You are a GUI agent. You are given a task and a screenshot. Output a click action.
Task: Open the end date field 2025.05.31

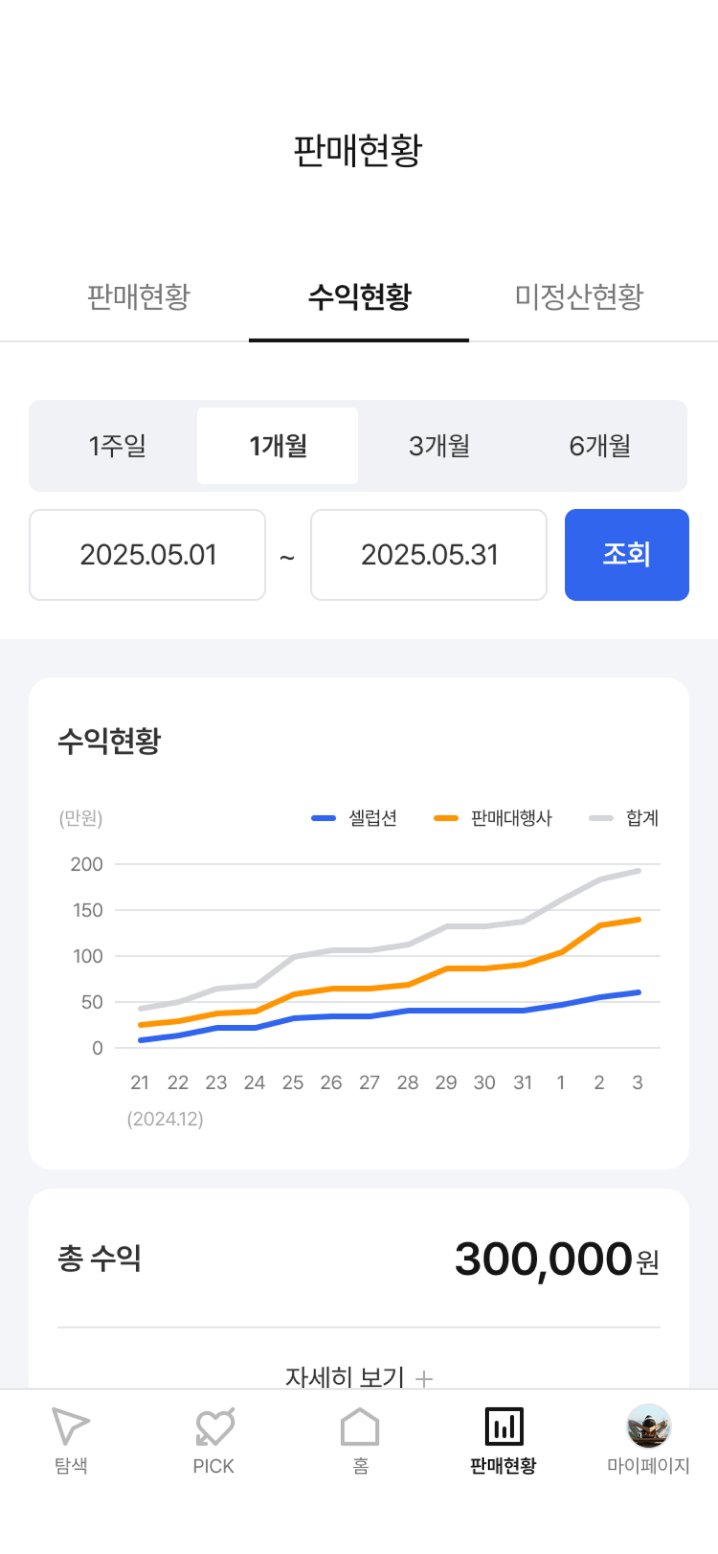429,555
